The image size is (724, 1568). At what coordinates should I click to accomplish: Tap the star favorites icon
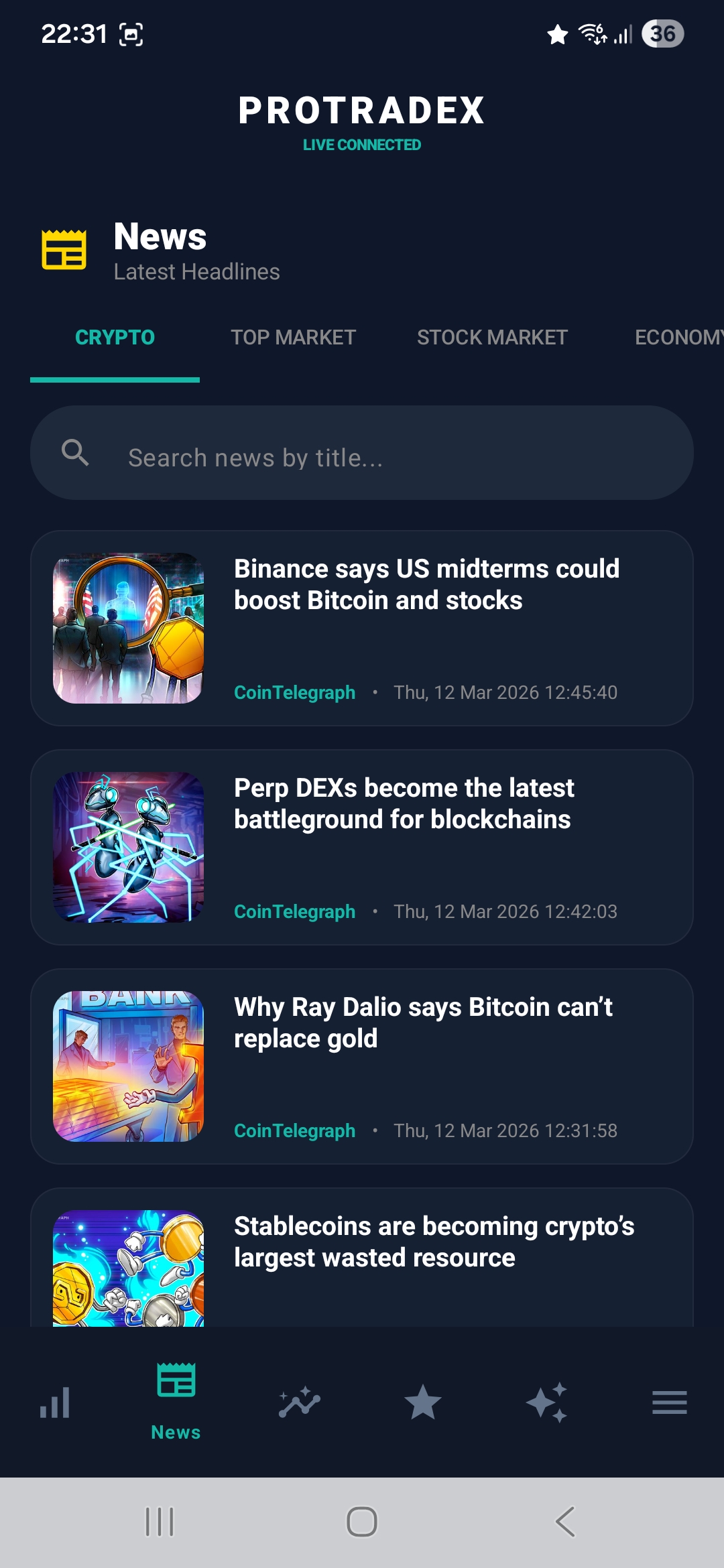tap(423, 1403)
